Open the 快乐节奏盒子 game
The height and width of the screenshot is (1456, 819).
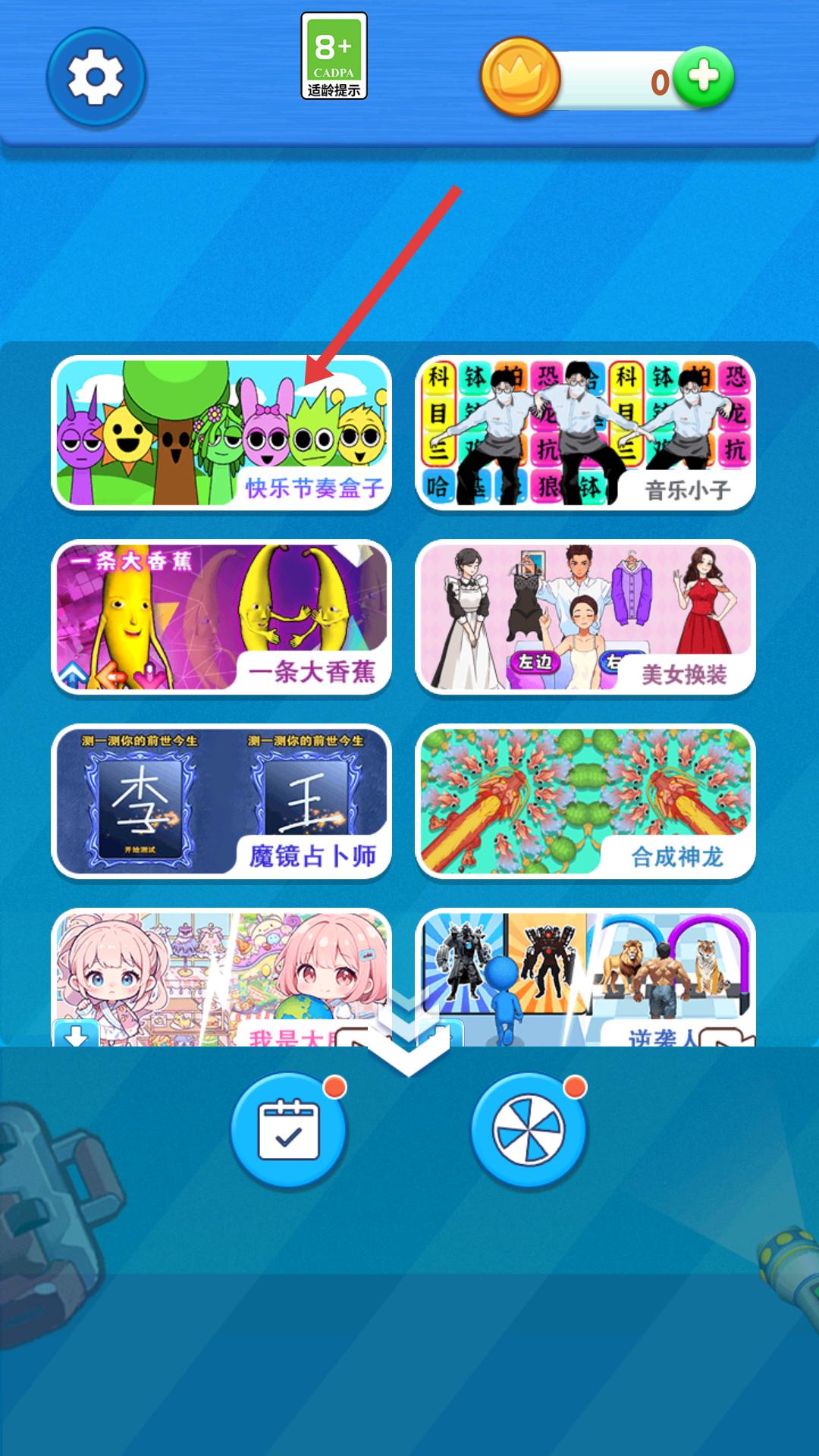(221, 432)
